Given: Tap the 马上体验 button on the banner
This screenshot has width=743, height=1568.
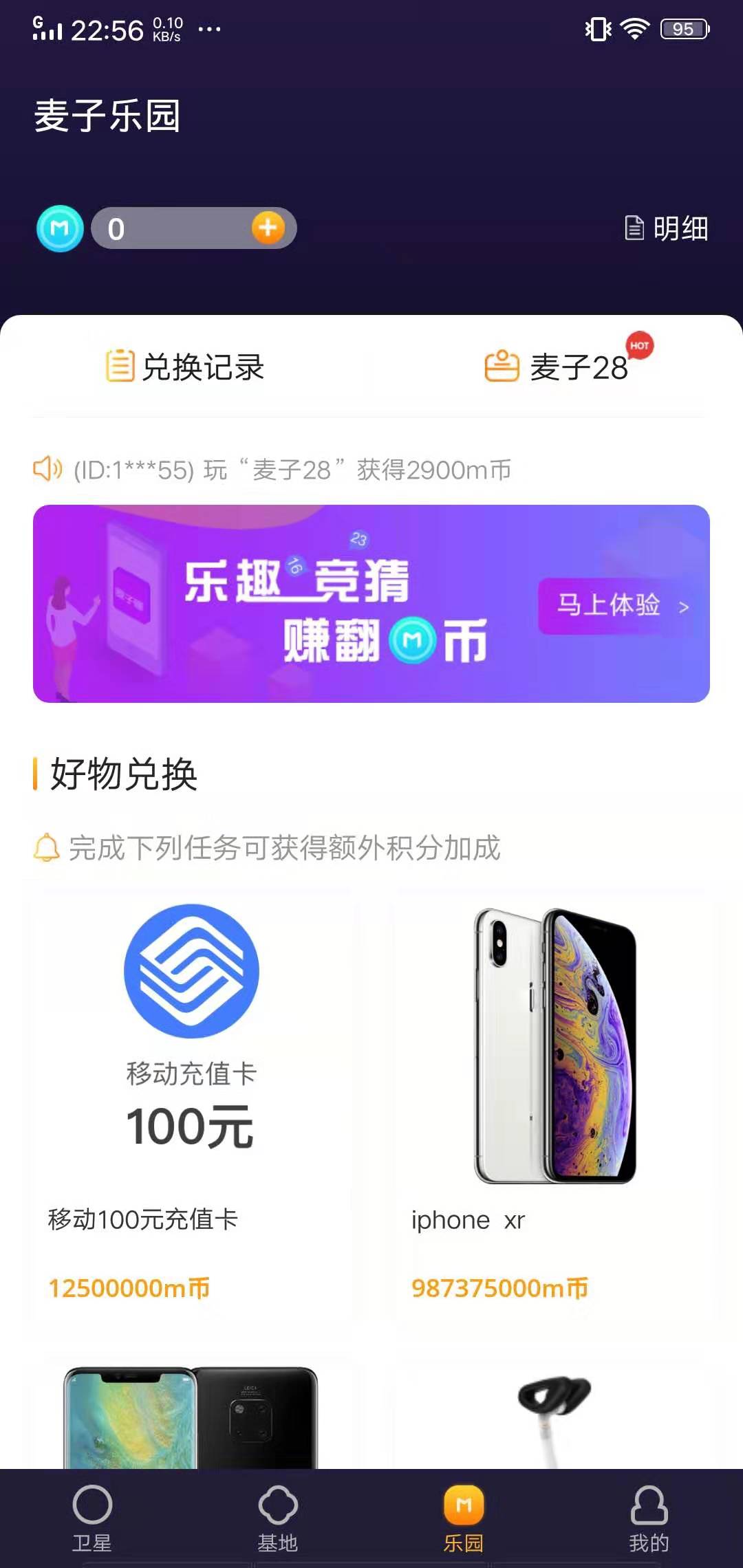Looking at the screenshot, I should tap(608, 606).
